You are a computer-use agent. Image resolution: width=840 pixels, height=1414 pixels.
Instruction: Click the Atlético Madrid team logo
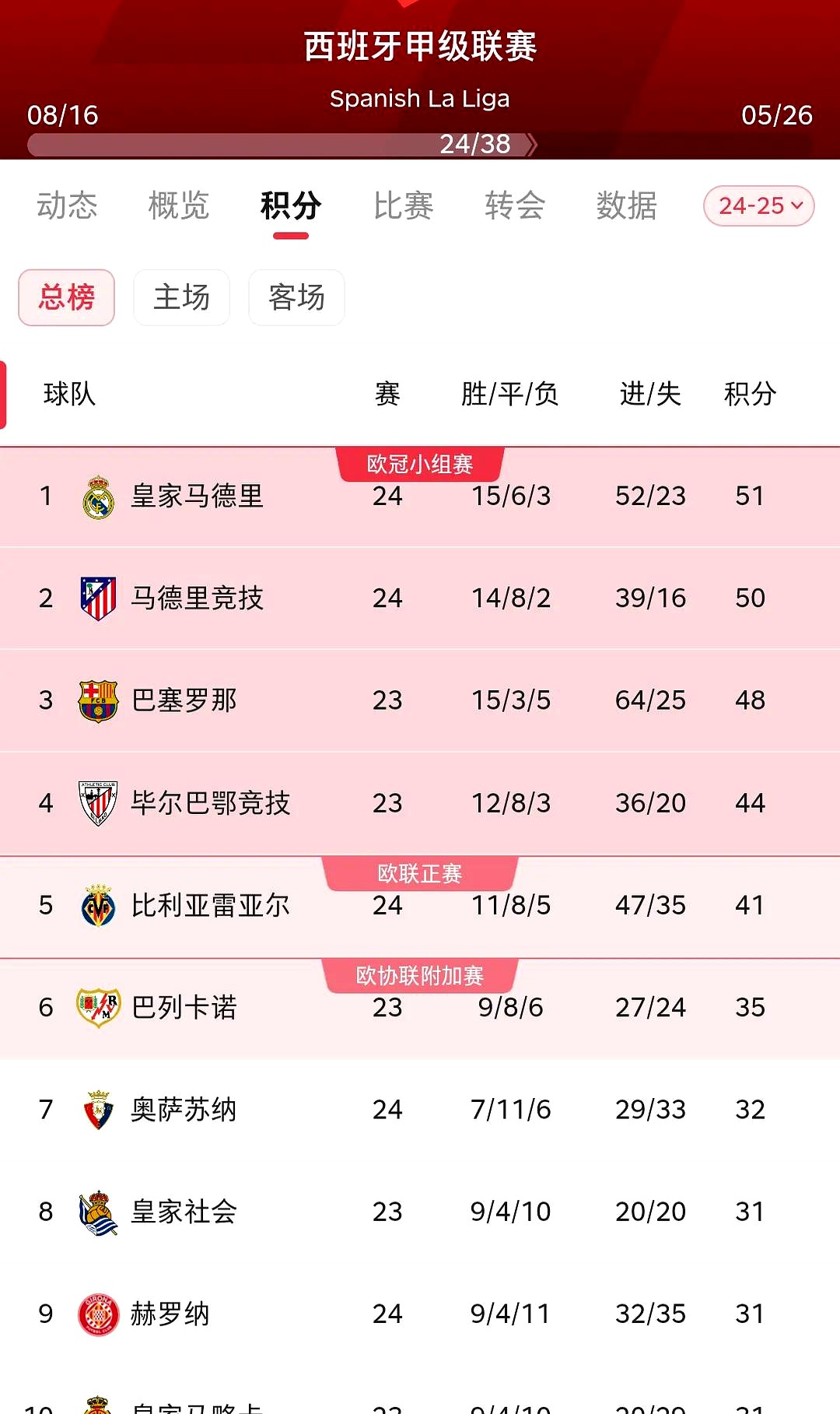point(98,598)
